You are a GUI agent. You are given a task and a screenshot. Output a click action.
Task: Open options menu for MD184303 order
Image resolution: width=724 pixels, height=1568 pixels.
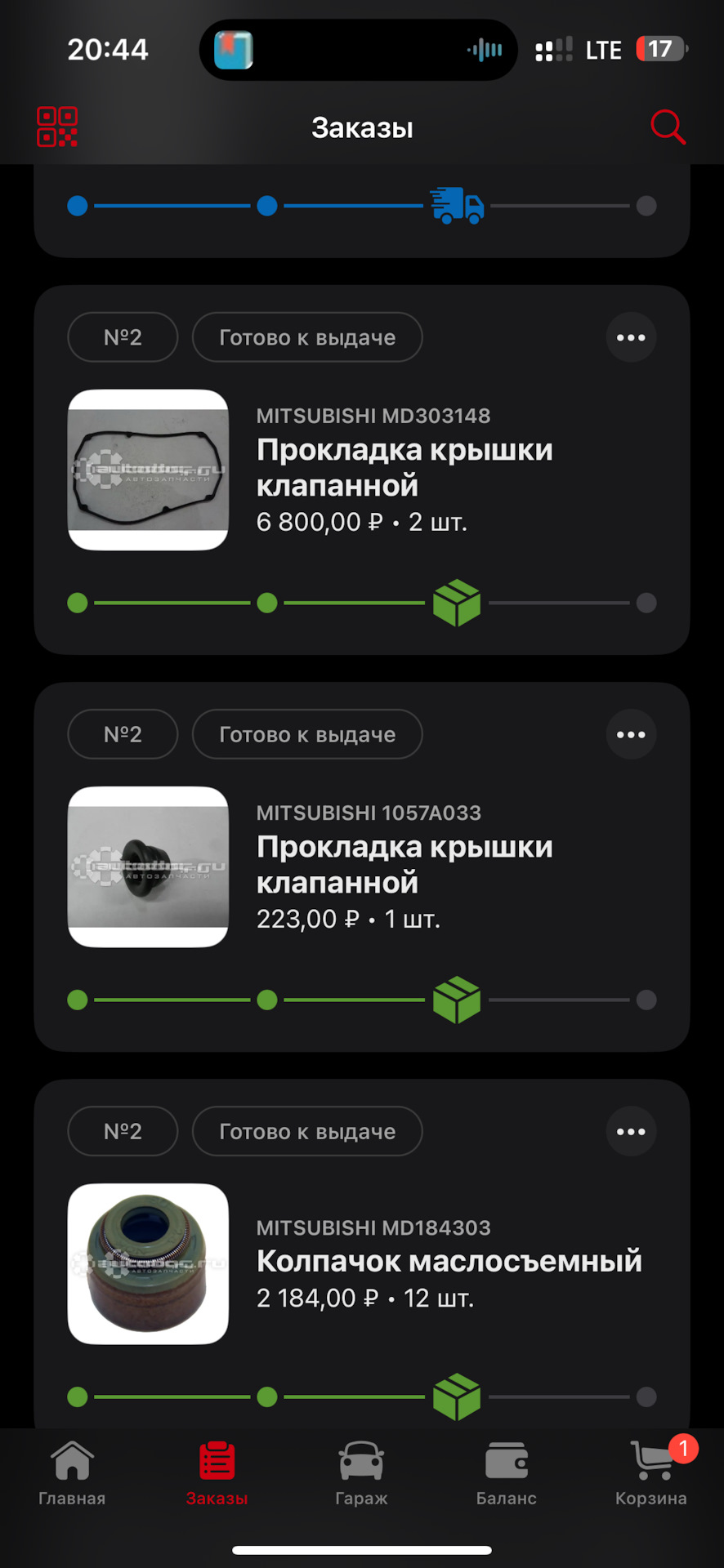point(631,1131)
